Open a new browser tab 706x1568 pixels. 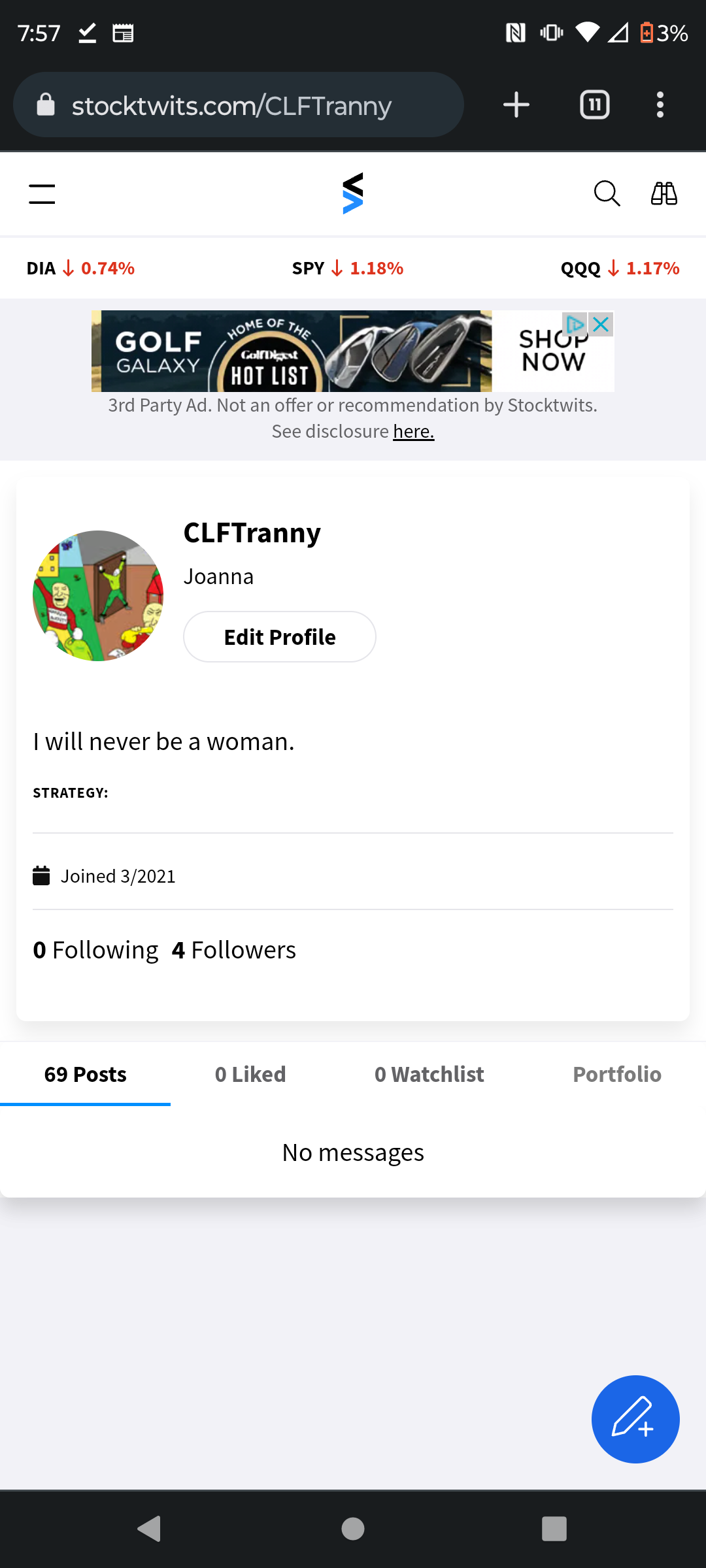tap(516, 105)
